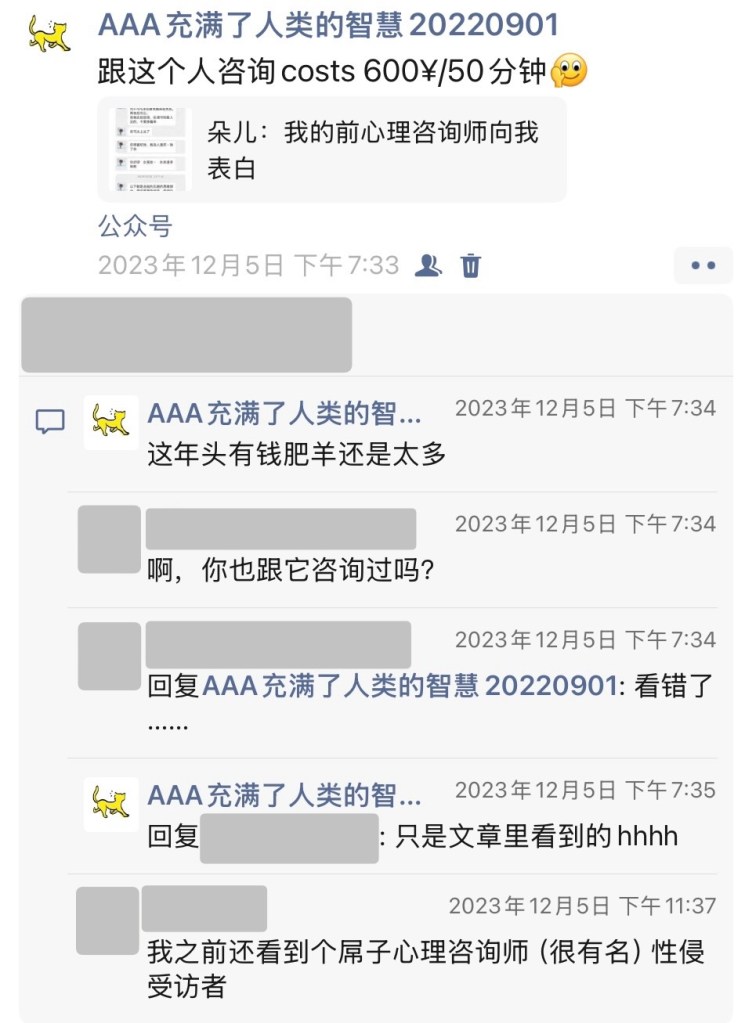Reply to comment 只是文章里看到的hhhh
The height and width of the screenshot is (1023, 745).
[530, 836]
